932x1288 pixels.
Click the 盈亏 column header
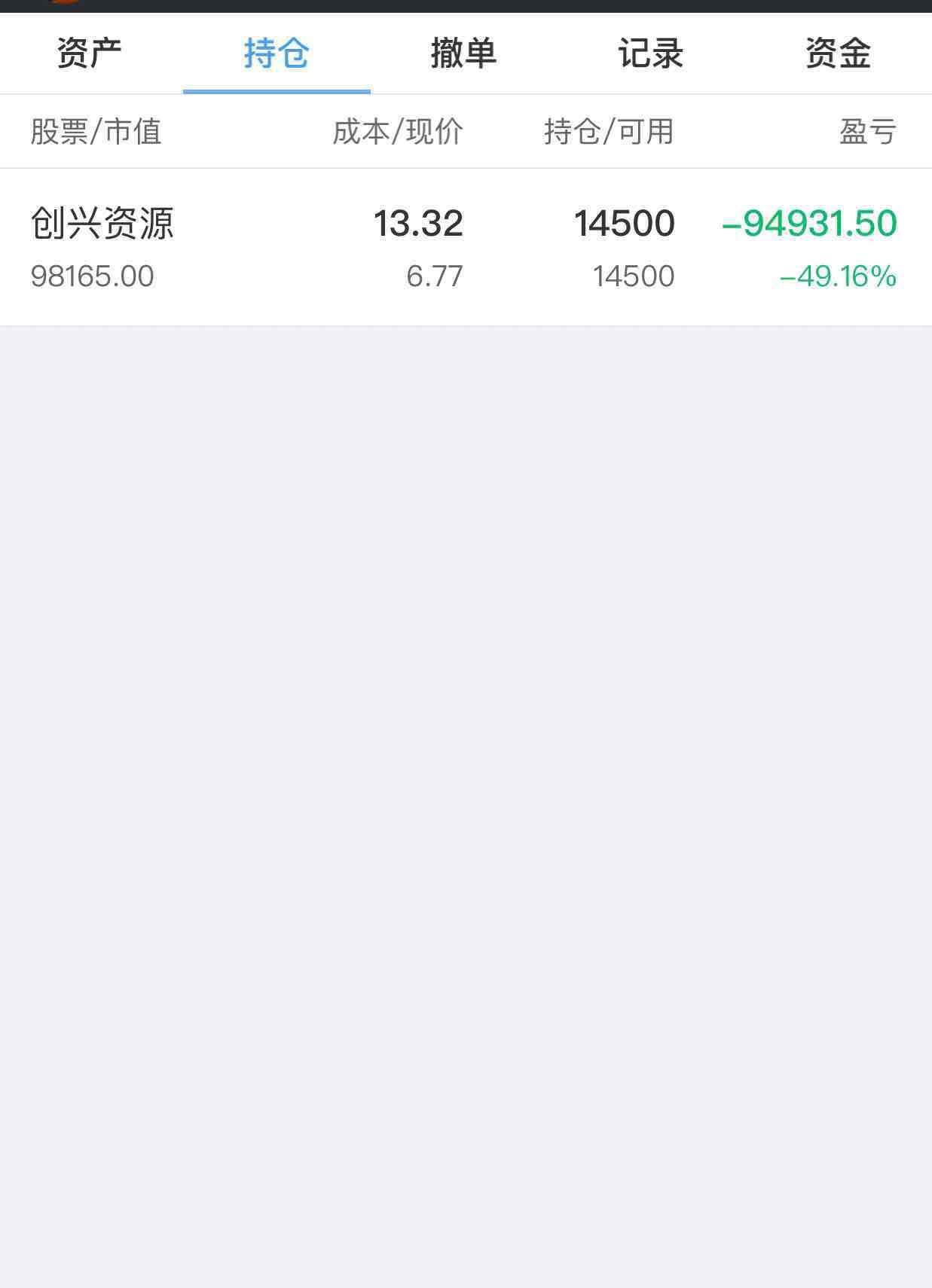(x=866, y=131)
